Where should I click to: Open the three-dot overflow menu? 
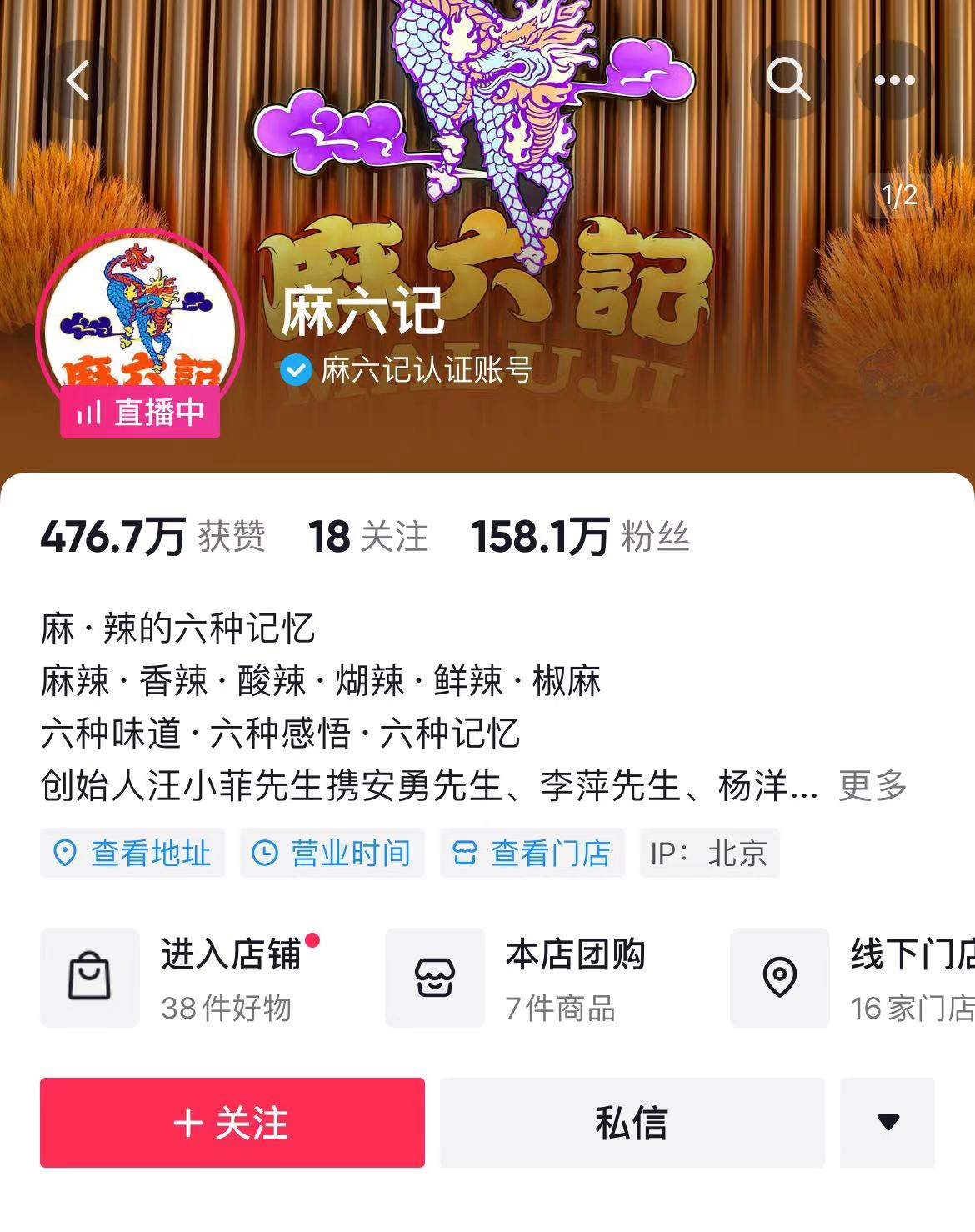894,81
